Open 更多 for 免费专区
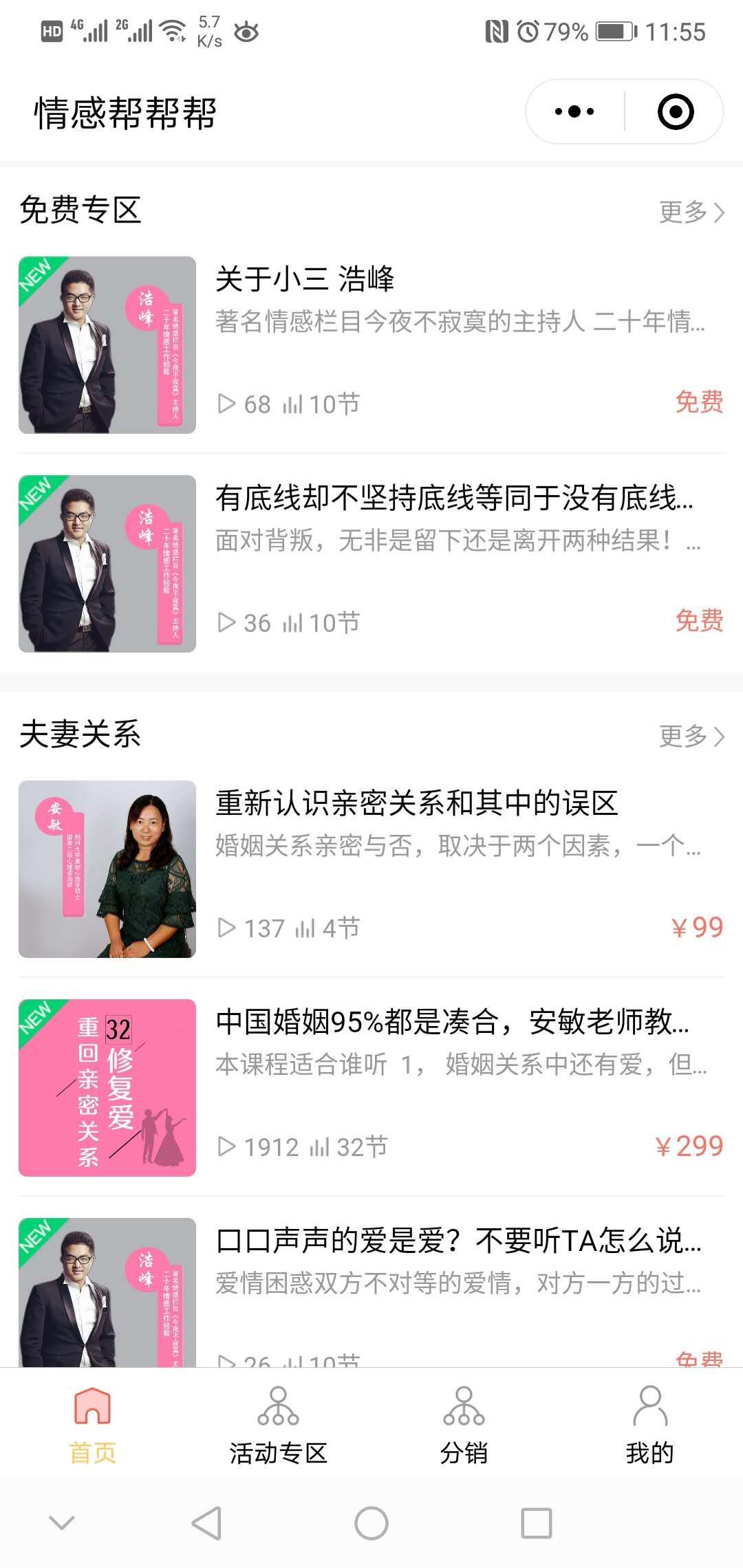The image size is (743, 1568). (x=691, y=212)
